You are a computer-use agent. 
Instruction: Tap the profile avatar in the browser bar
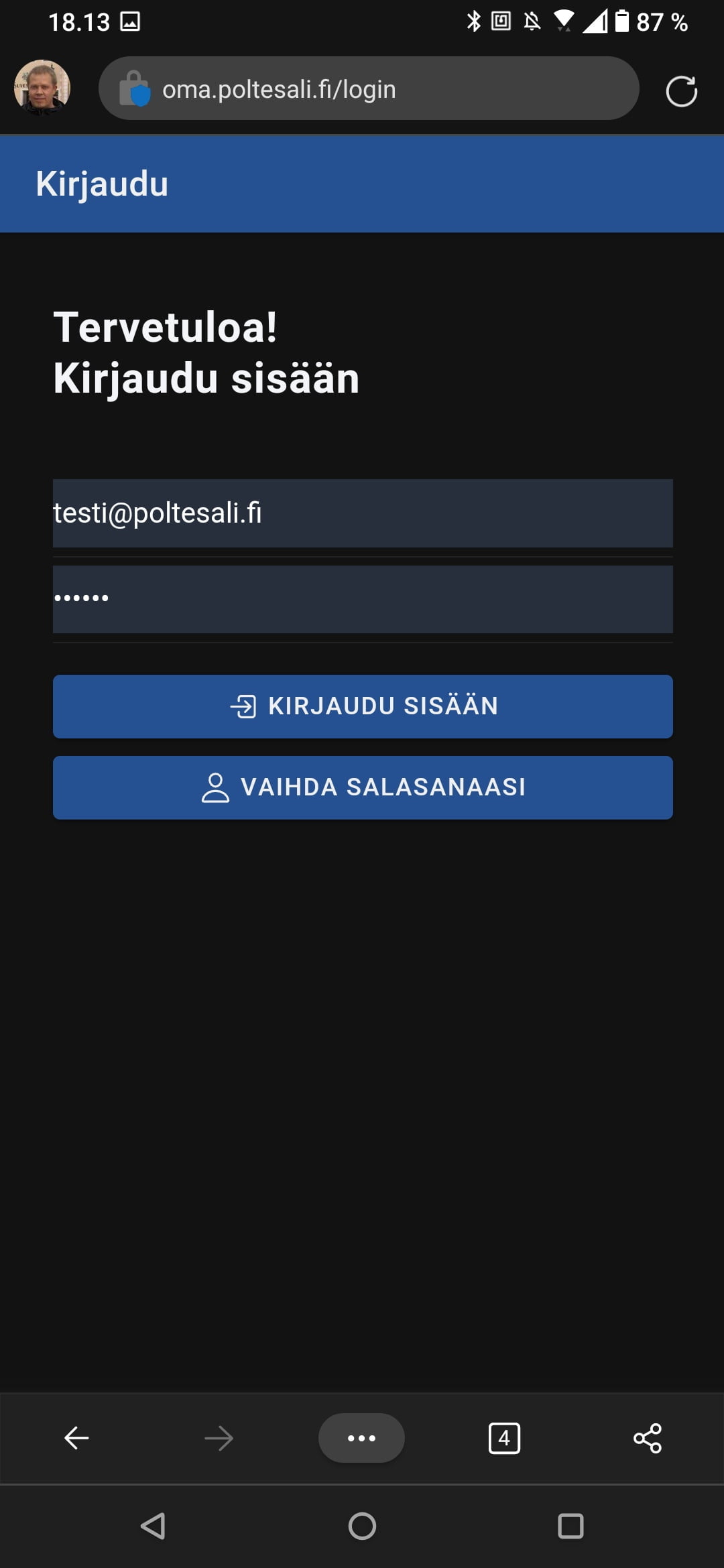point(42,88)
